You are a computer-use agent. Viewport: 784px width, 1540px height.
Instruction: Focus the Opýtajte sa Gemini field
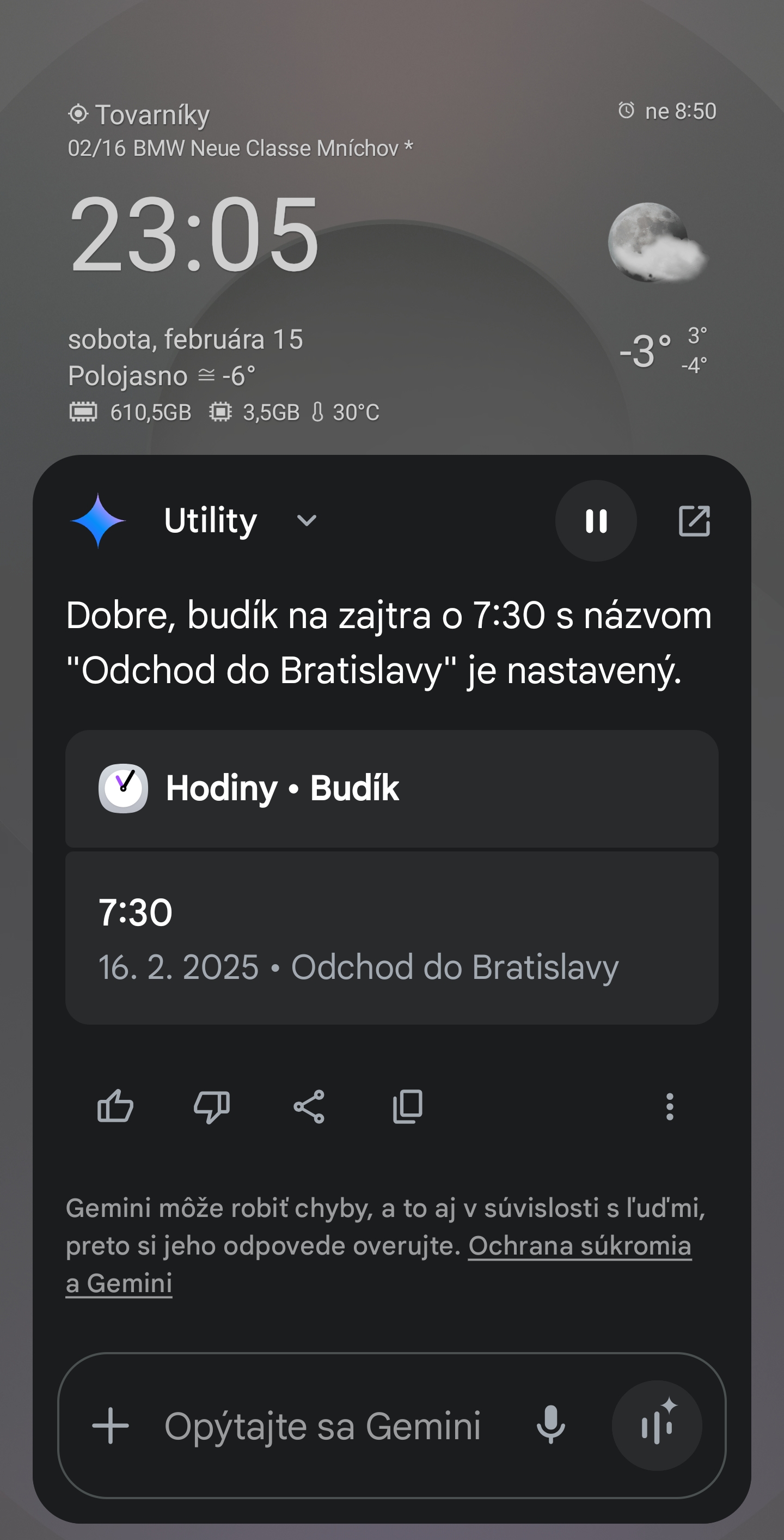323,1426
